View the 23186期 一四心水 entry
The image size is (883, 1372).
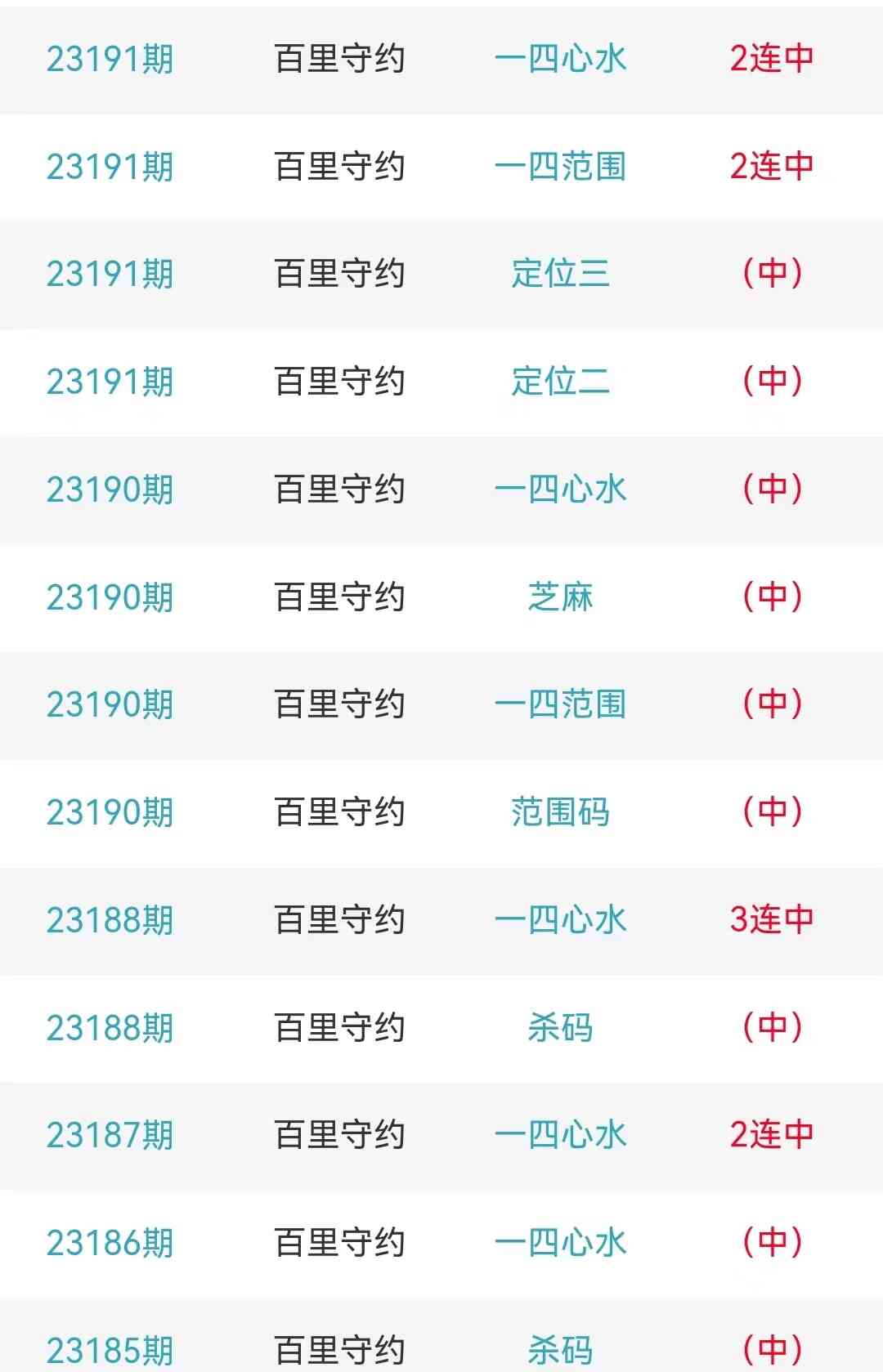coord(560,1243)
